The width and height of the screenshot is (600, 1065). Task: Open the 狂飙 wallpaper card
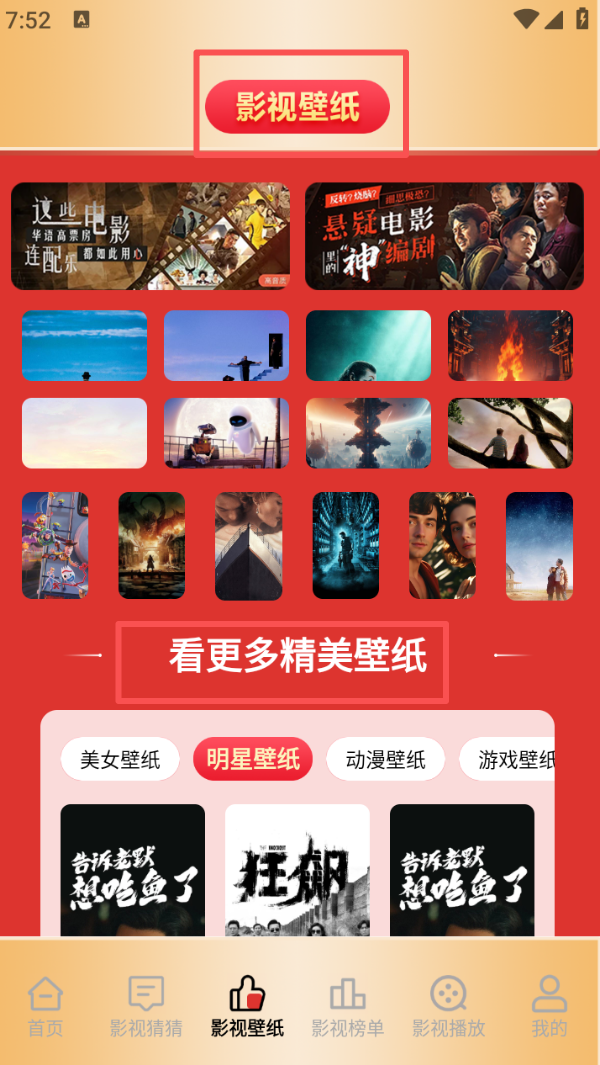coord(297,870)
